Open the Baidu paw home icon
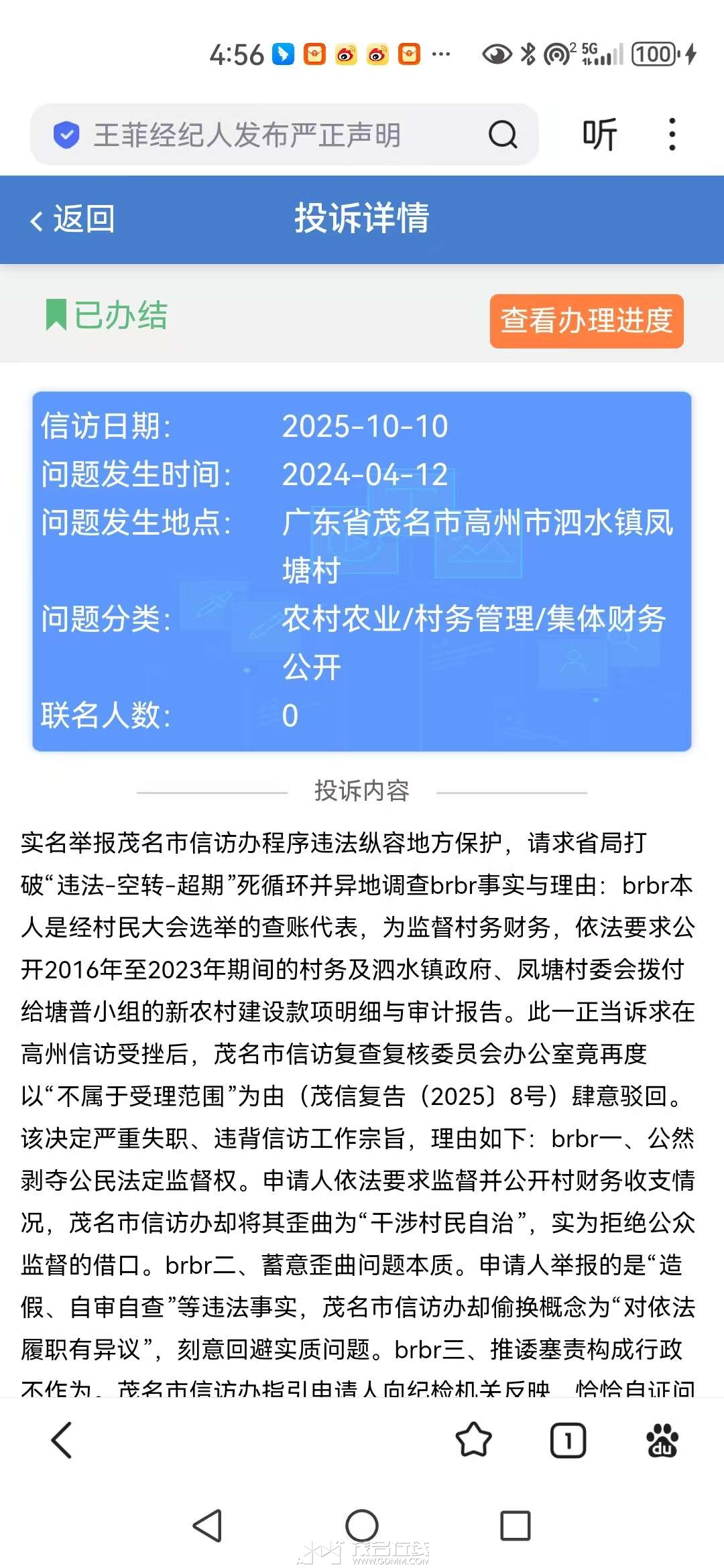This screenshot has height=1568, width=724. 662,1440
